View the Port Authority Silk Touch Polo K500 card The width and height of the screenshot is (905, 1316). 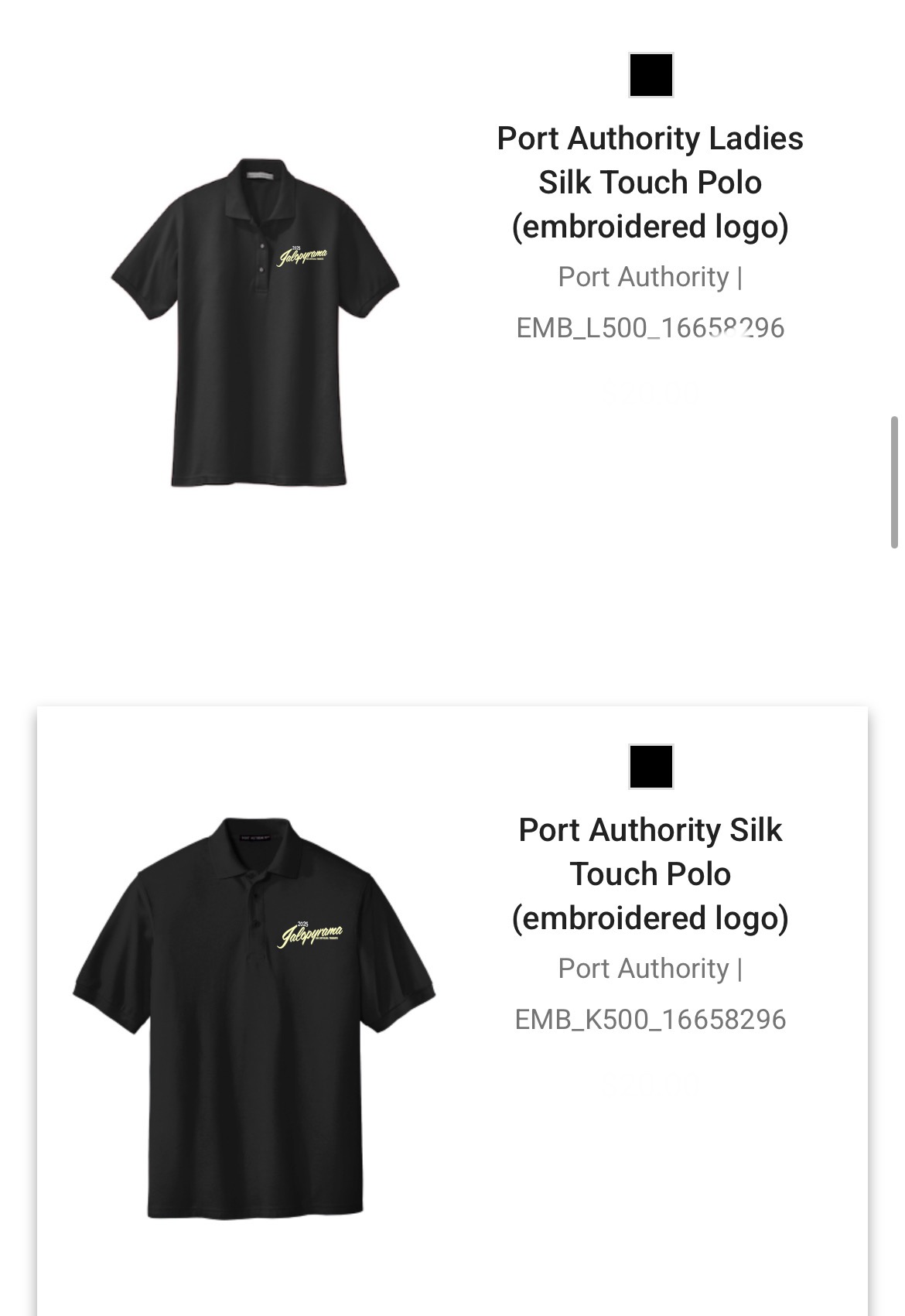coord(650,873)
